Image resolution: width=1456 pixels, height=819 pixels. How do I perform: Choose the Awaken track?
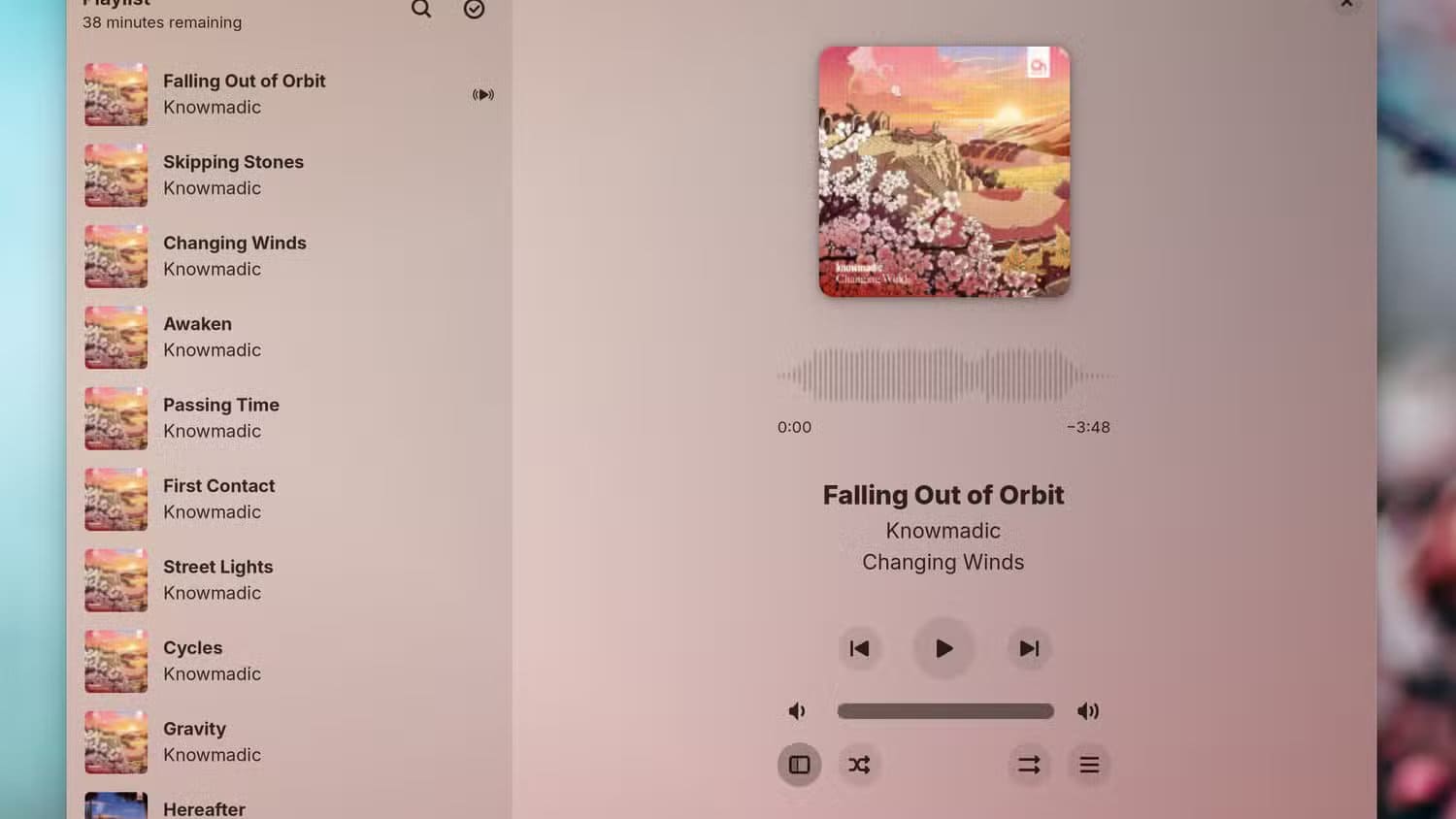197,337
